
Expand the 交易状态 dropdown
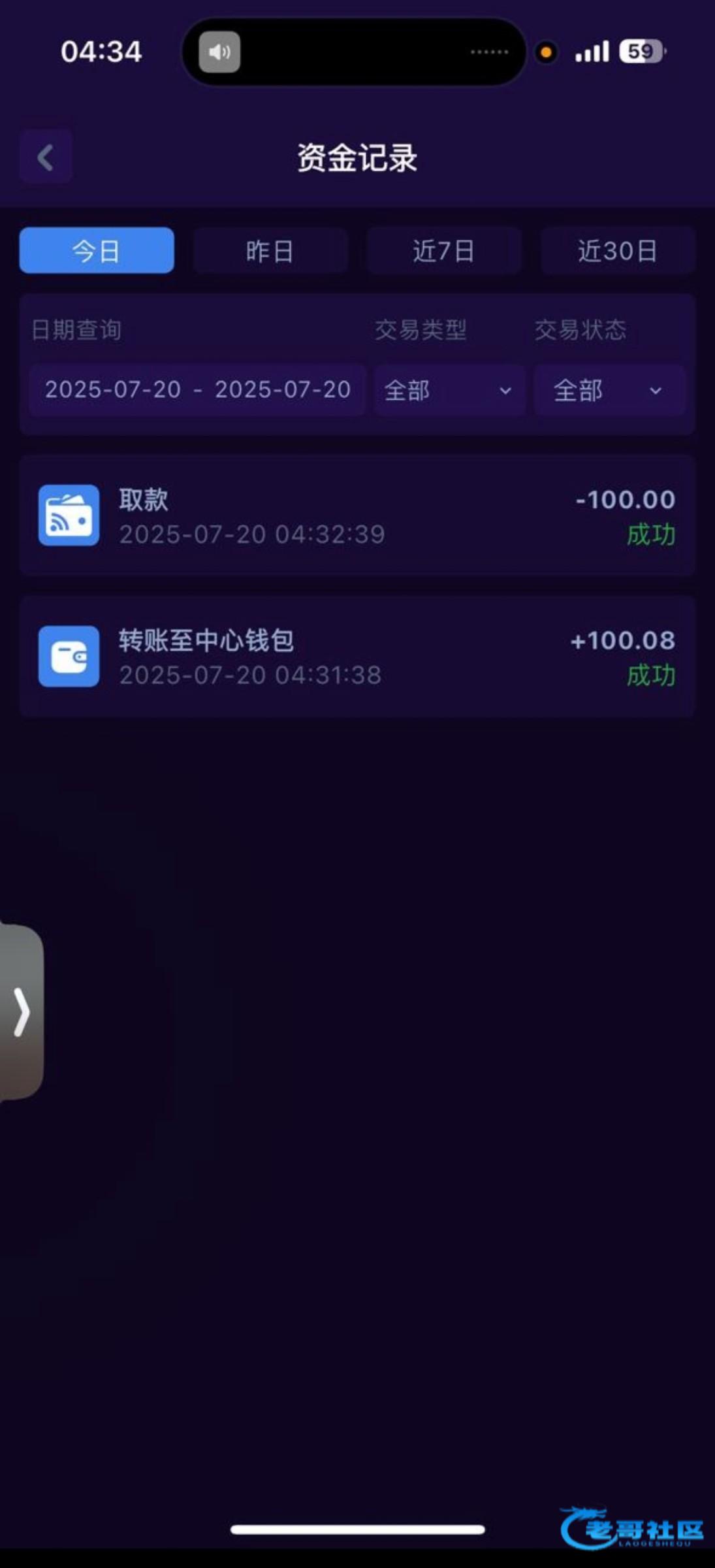610,390
